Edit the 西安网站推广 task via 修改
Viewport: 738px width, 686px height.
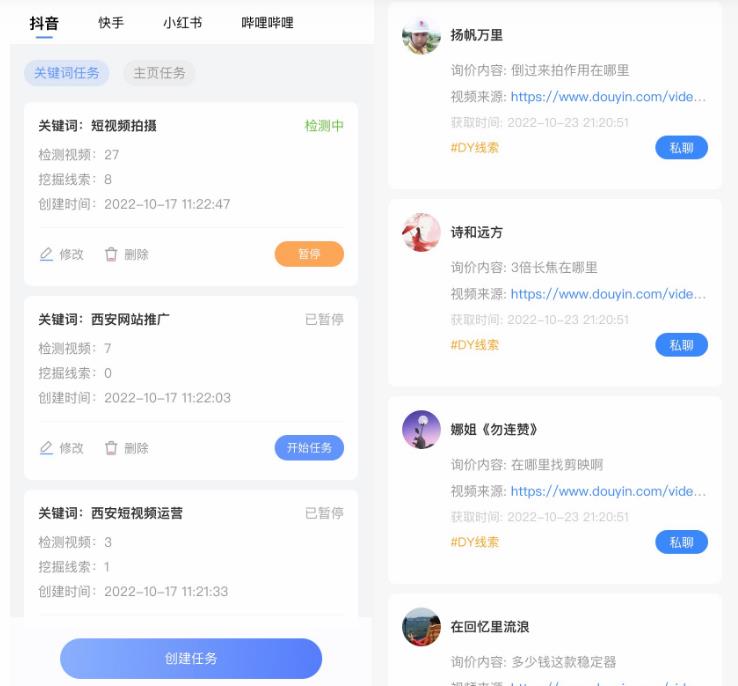coord(62,448)
